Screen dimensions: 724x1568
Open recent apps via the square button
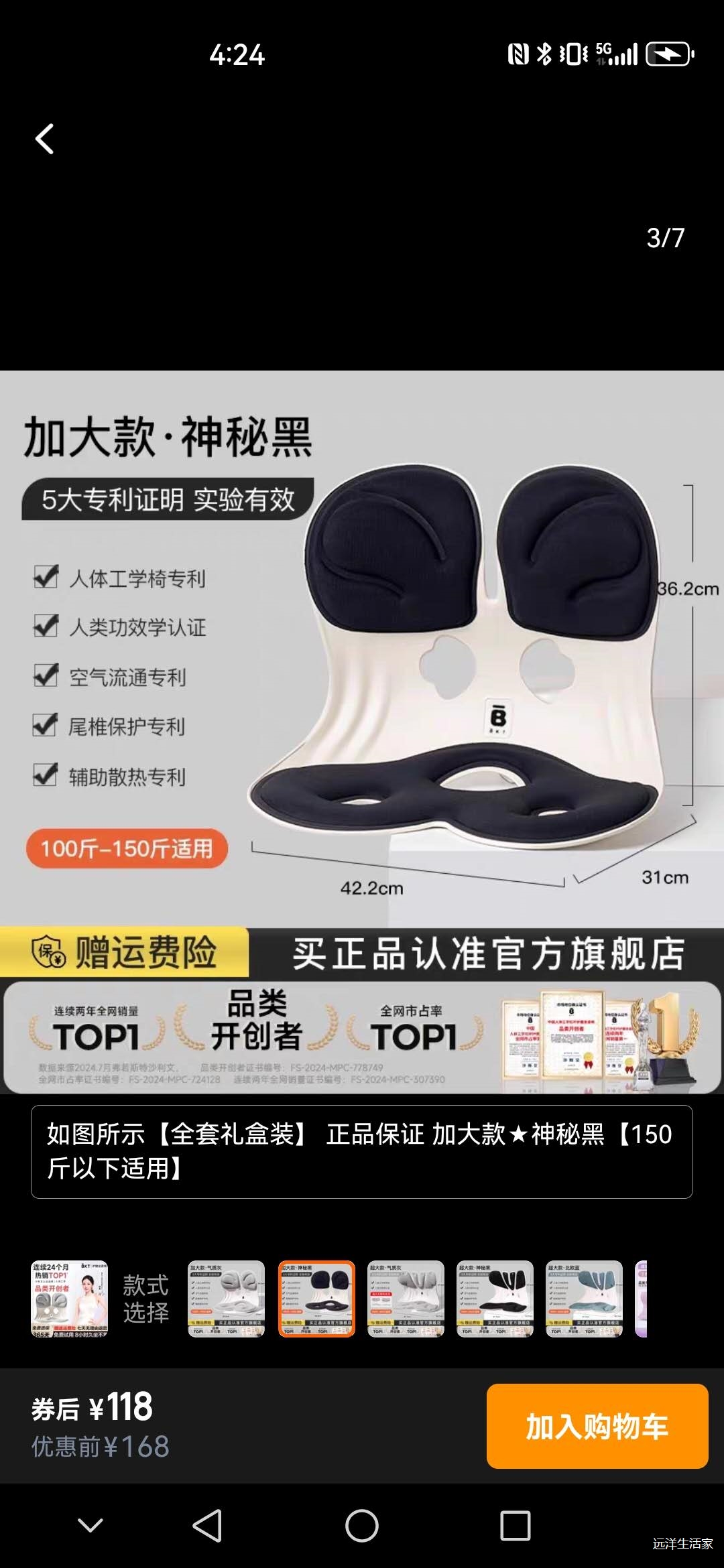pos(515,1526)
